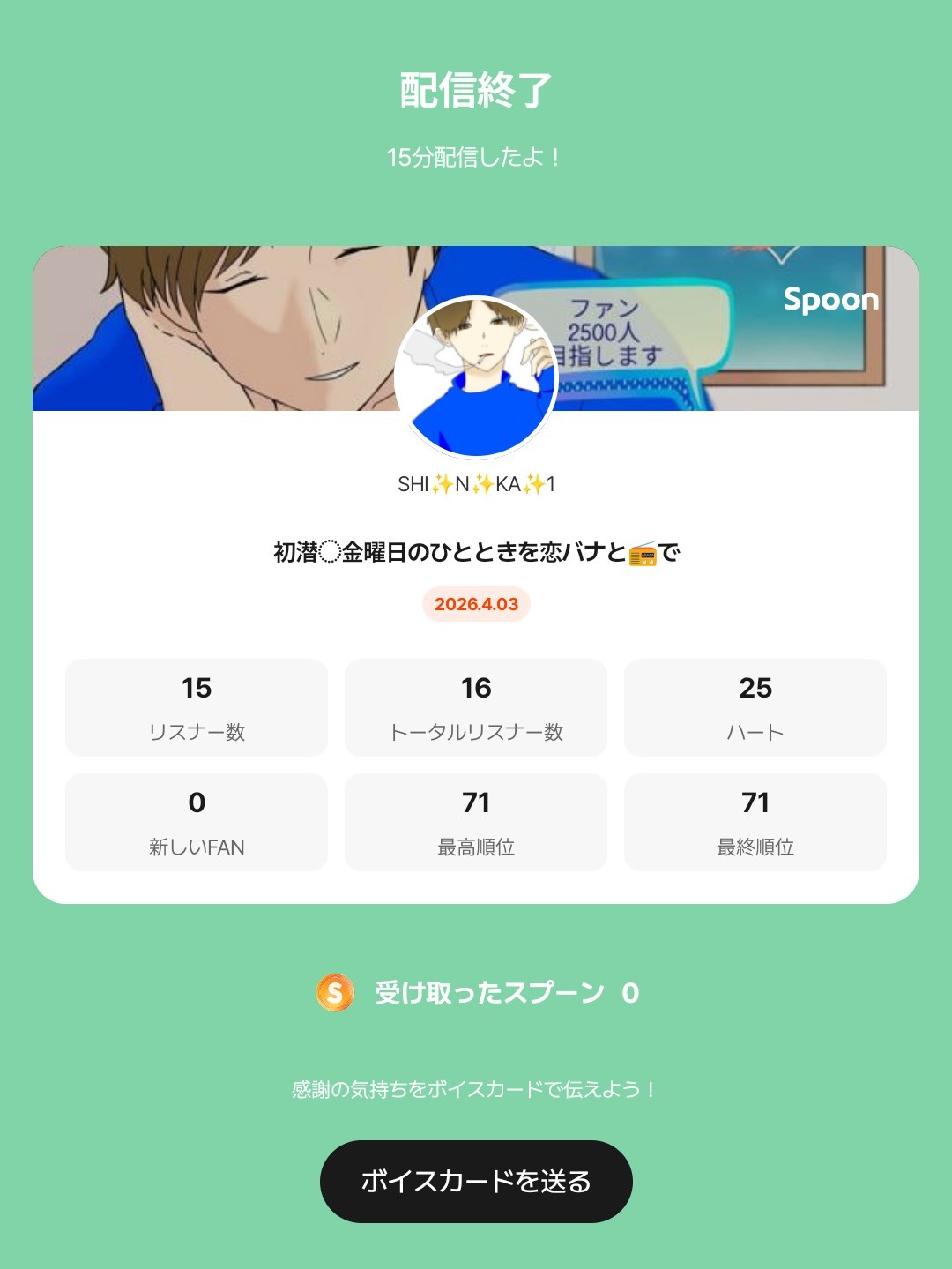Select the リスナー数 stat card
Image resolution: width=952 pixels, height=1269 pixels.
pos(196,705)
